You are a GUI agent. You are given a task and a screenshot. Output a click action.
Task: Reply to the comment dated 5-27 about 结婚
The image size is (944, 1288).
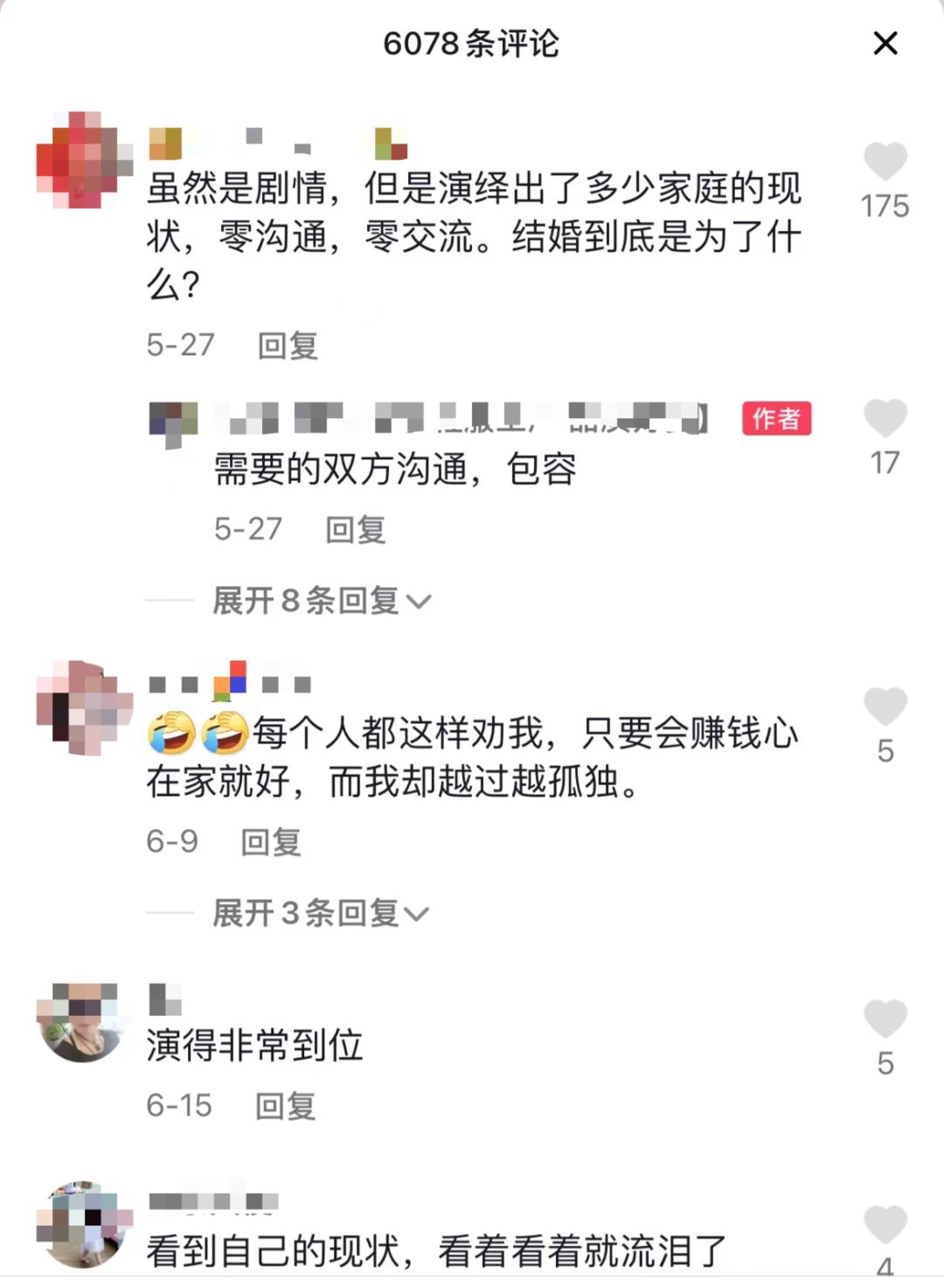tap(288, 346)
